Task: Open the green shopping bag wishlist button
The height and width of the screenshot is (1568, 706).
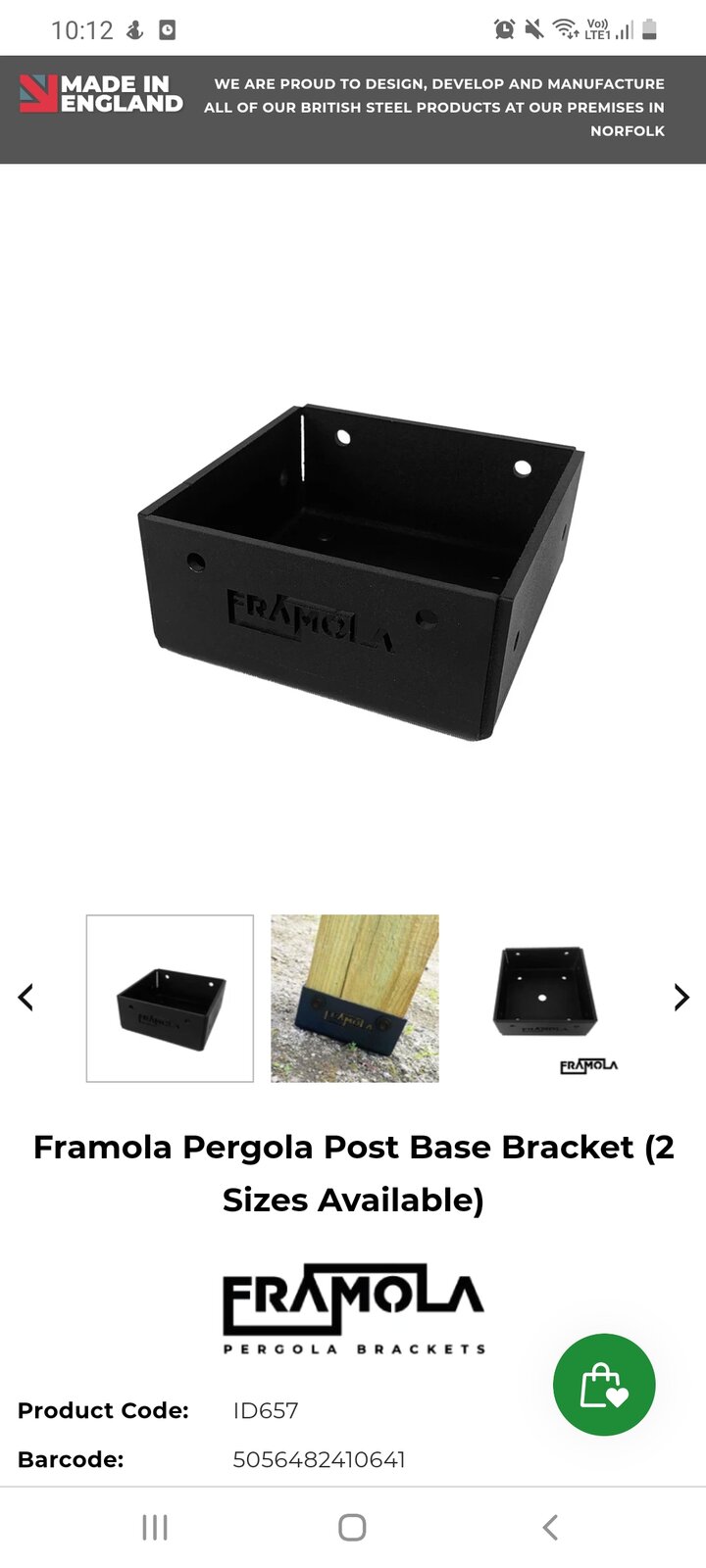Action: click(603, 1384)
